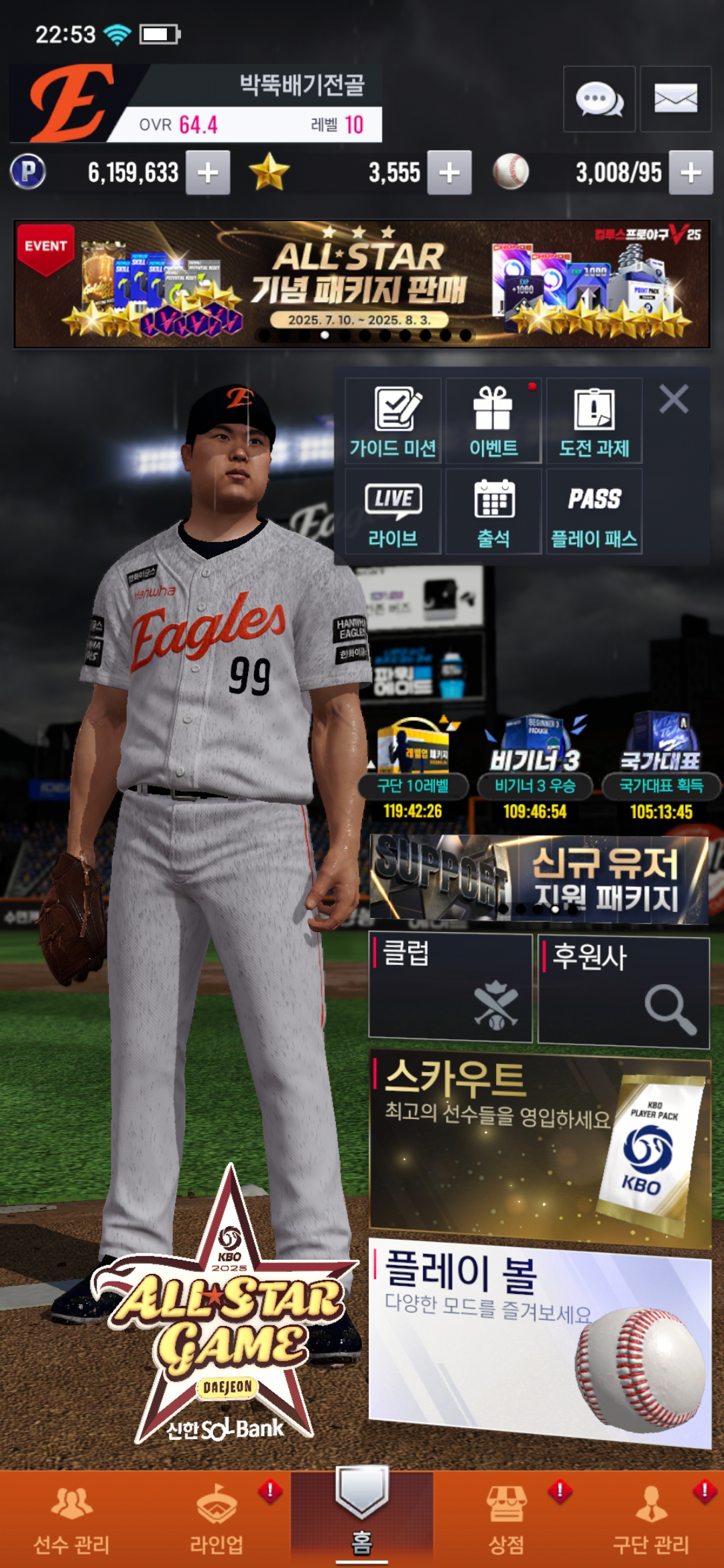Open the 라이브 section
The image size is (724, 1568).
click(x=393, y=512)
